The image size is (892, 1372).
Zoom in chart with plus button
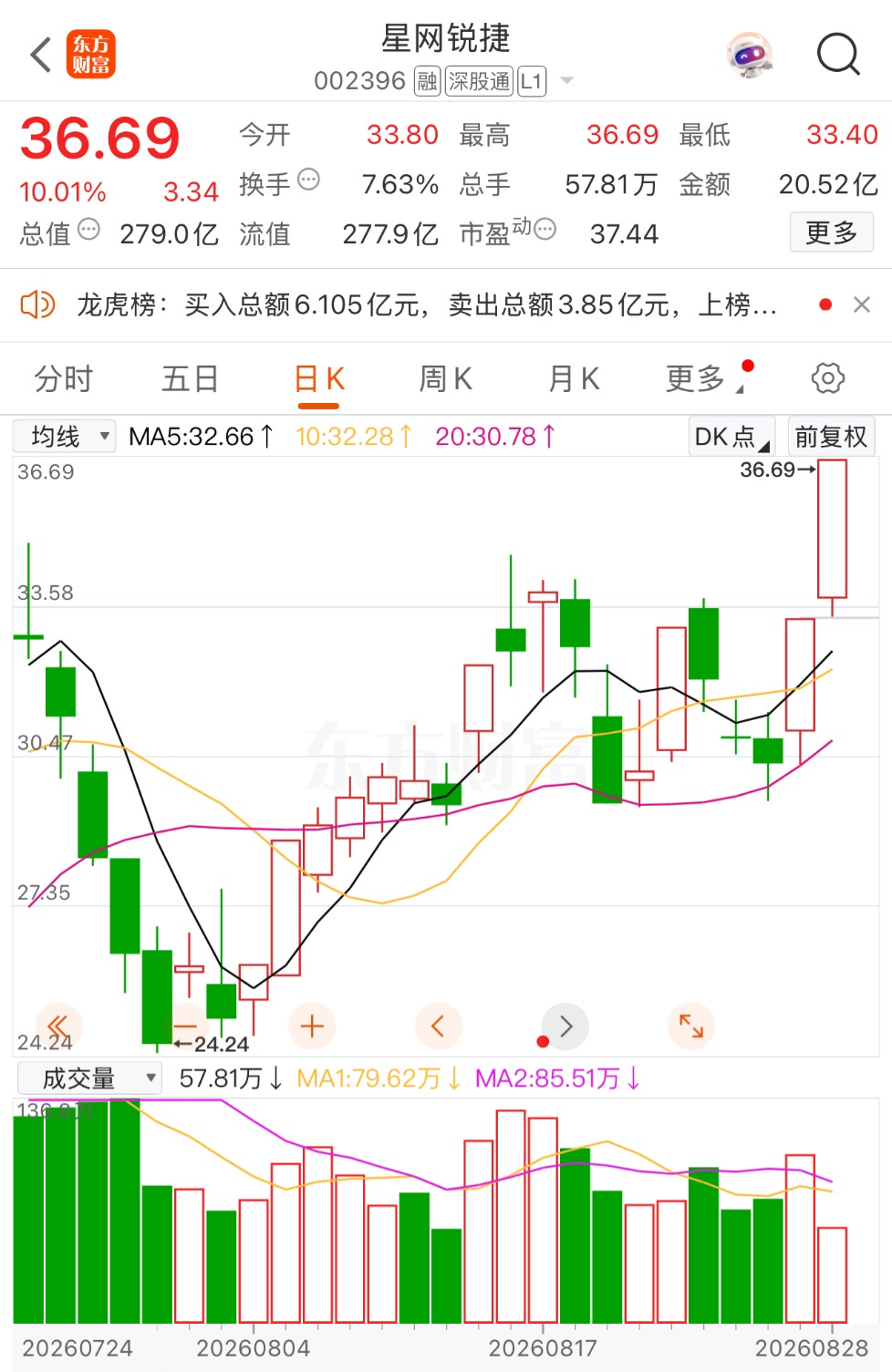click(x=312, y=1026)
